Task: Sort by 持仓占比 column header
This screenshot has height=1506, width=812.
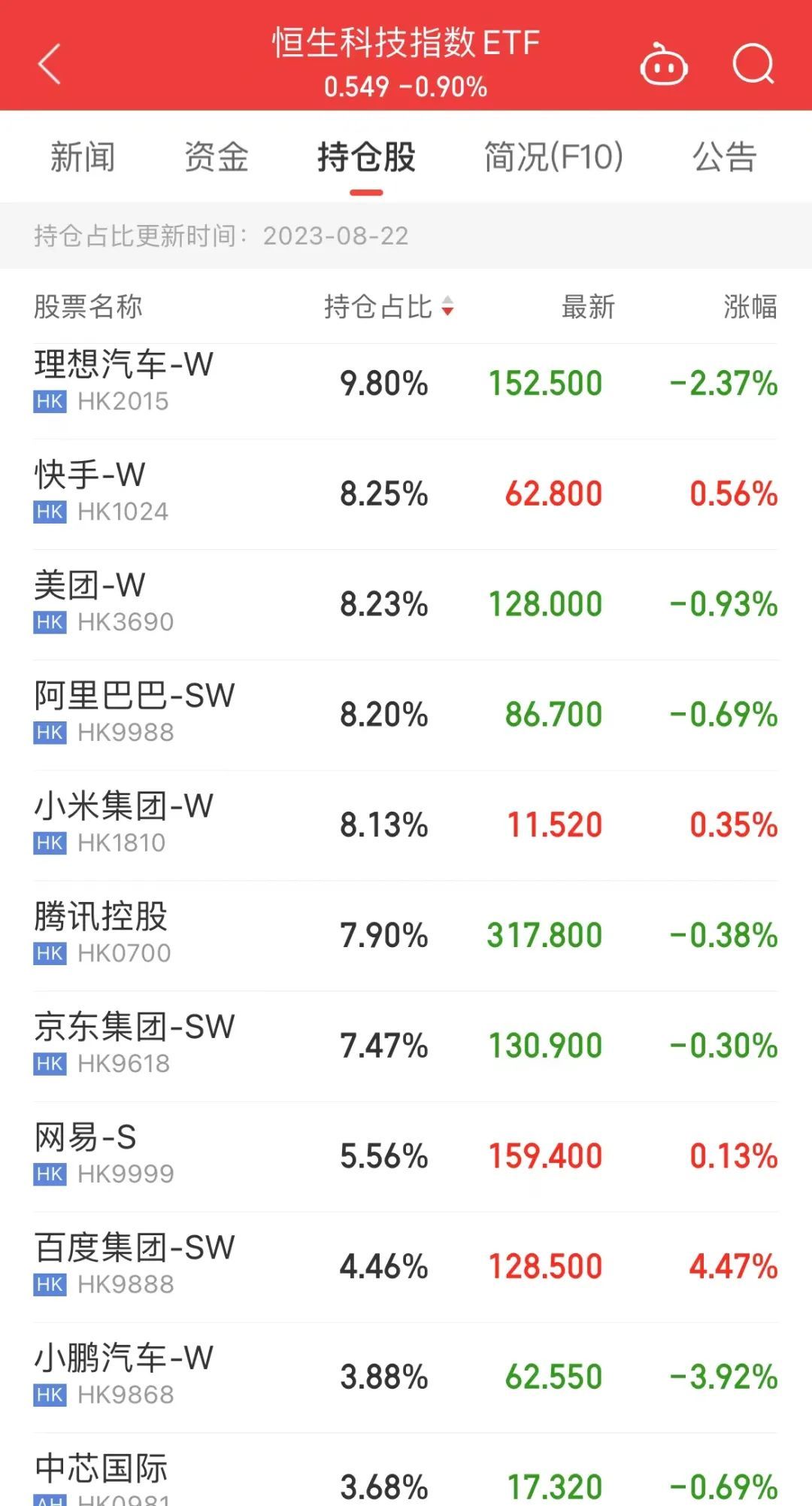Action: coord(389,307)
